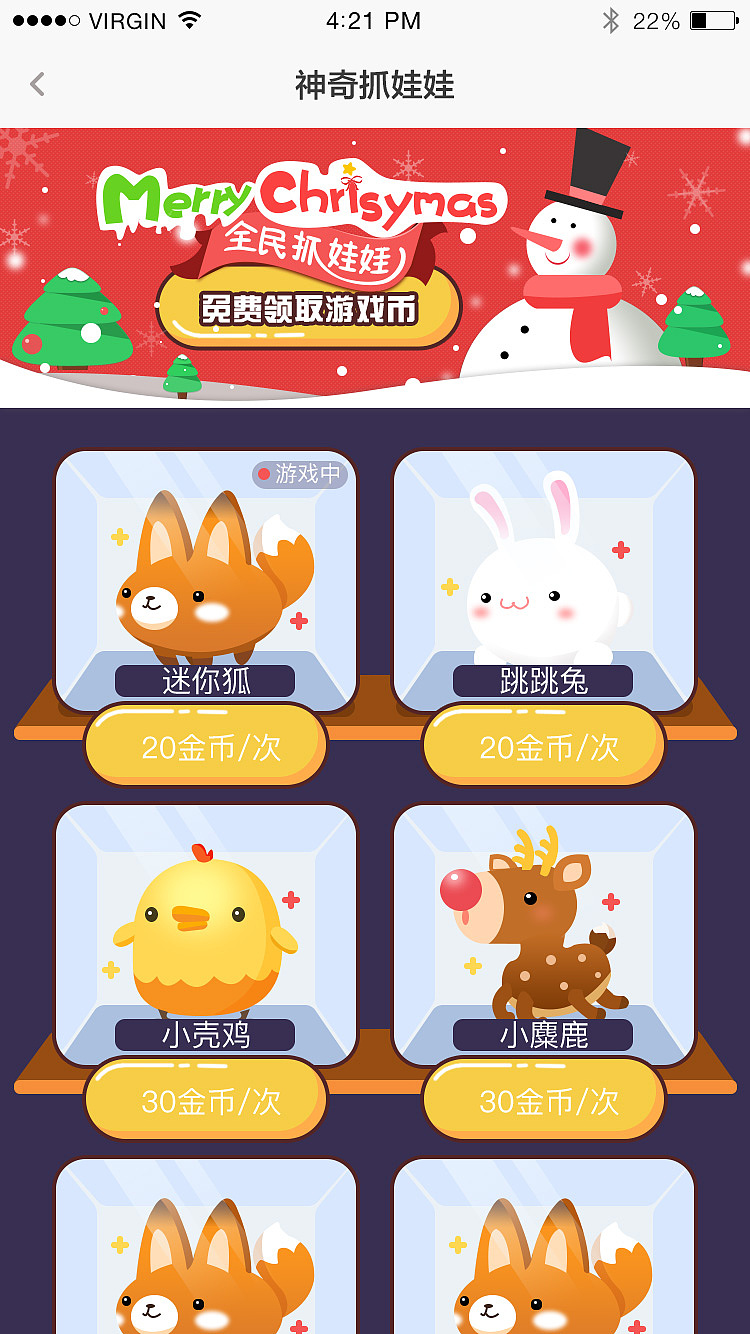Tap the back chevron at top left
The image size is (750, 1334).
point(37,85)
